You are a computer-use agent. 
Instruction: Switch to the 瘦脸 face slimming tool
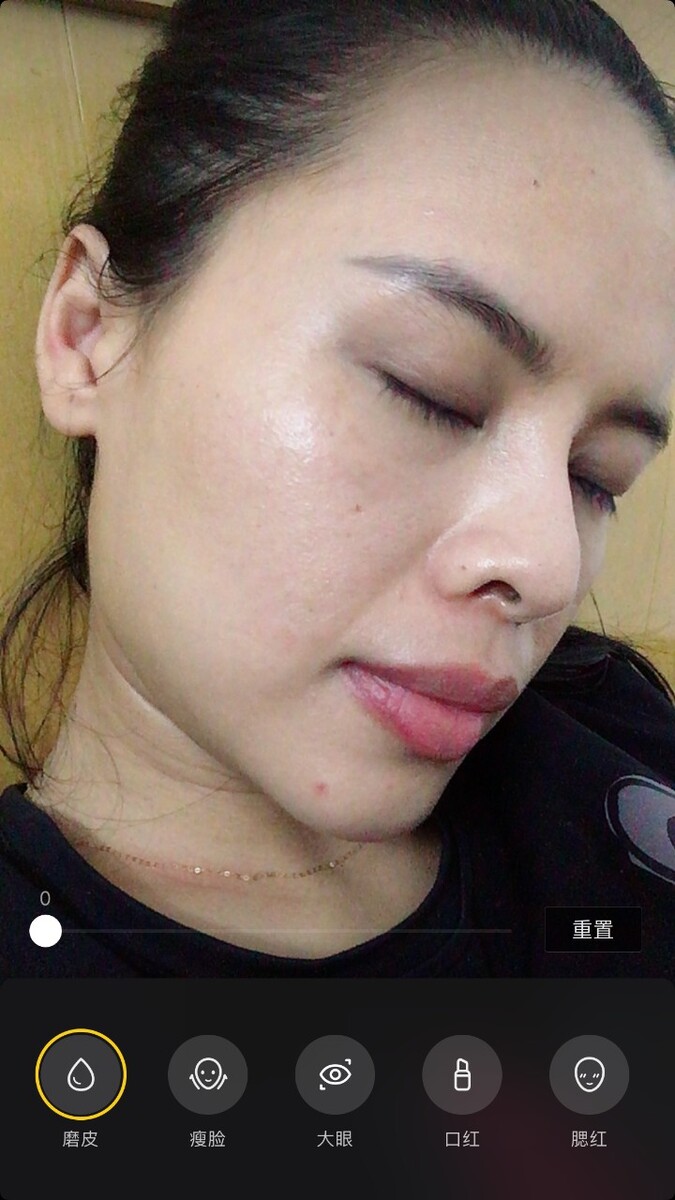[207, 1075]
